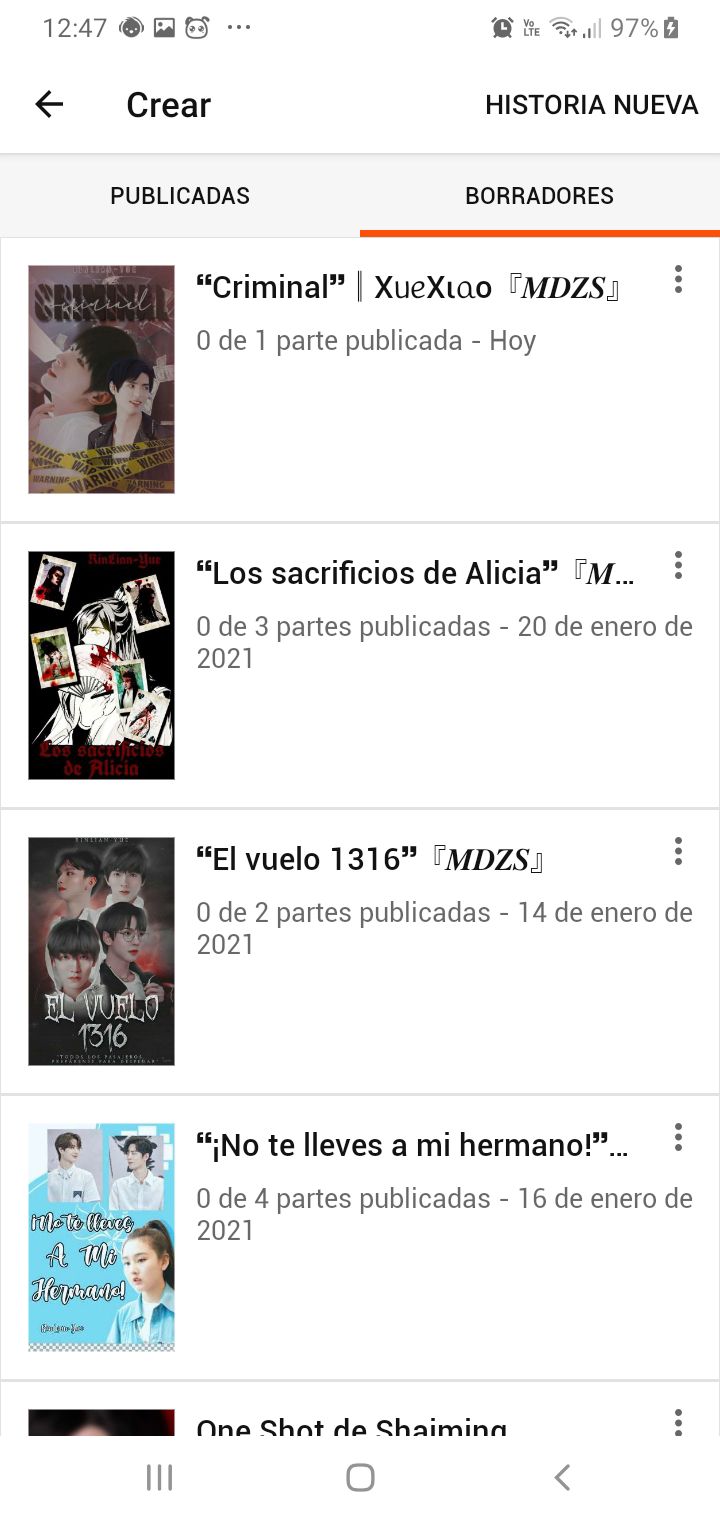Select the BORRADORES tab
Screen dimensions: 720x1520
pos(540,195)
